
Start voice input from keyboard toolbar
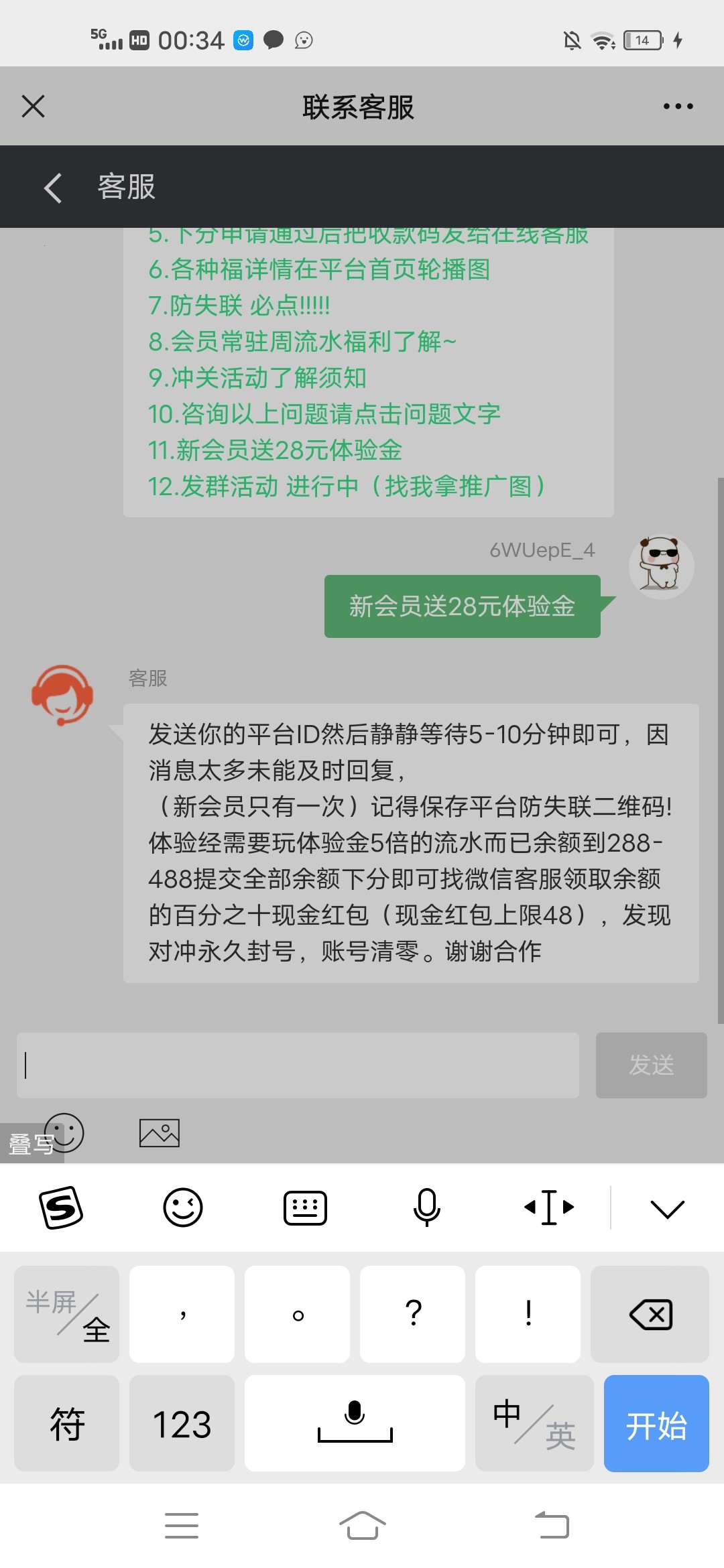click(x=426, y=1207)
